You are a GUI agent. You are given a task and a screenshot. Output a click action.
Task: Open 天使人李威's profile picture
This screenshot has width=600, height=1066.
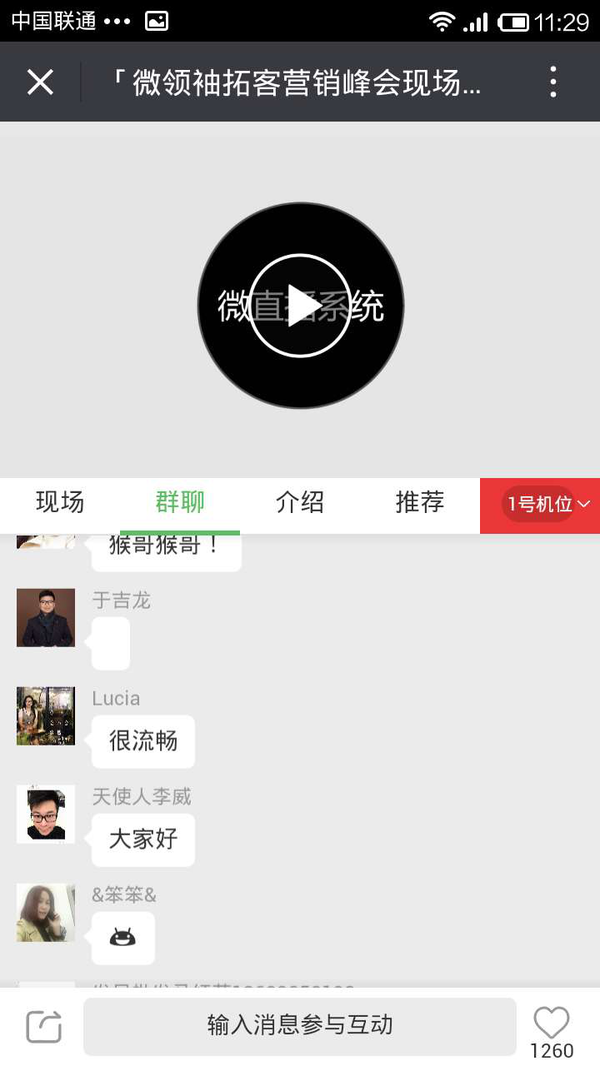[x=46, y=813]
